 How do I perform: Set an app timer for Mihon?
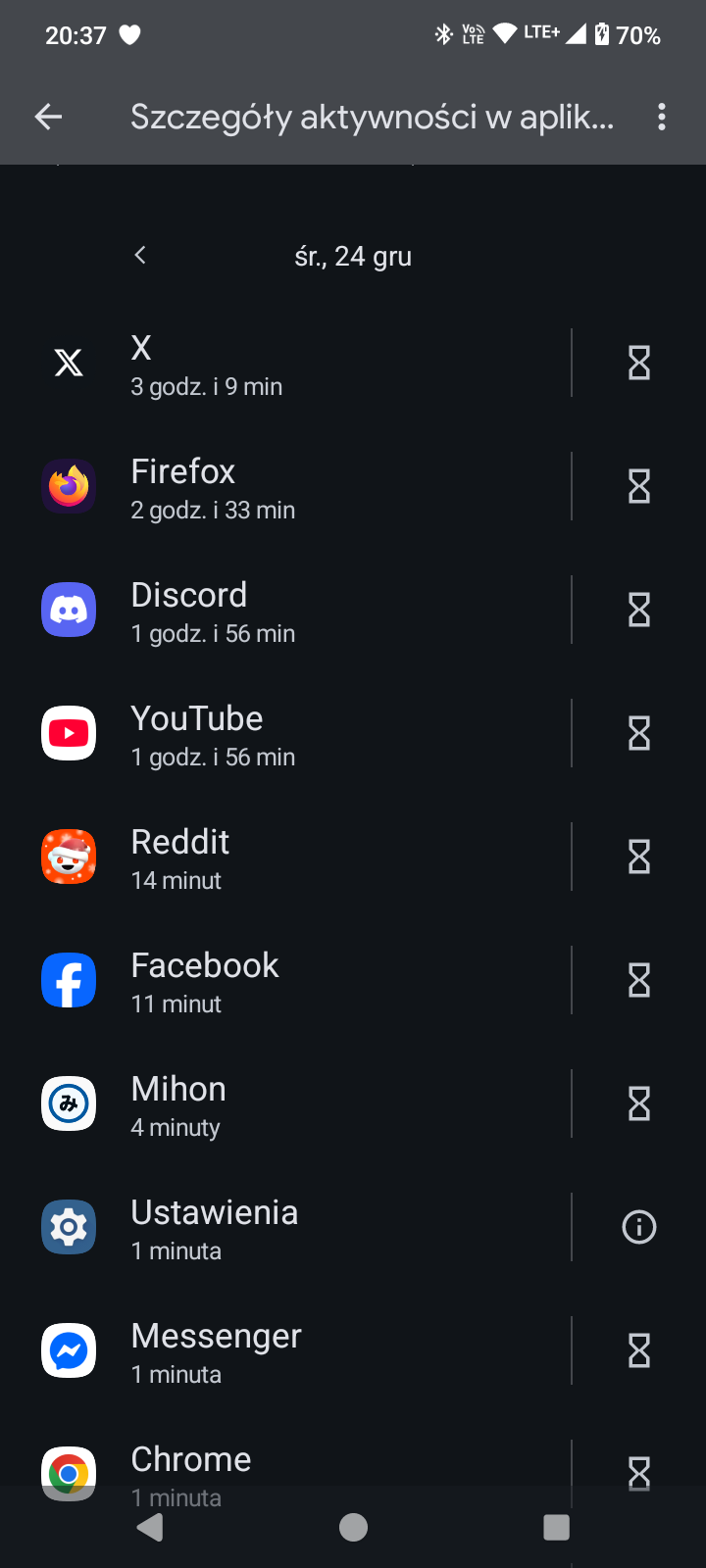pyautogui.click(x=638, y=1104)
